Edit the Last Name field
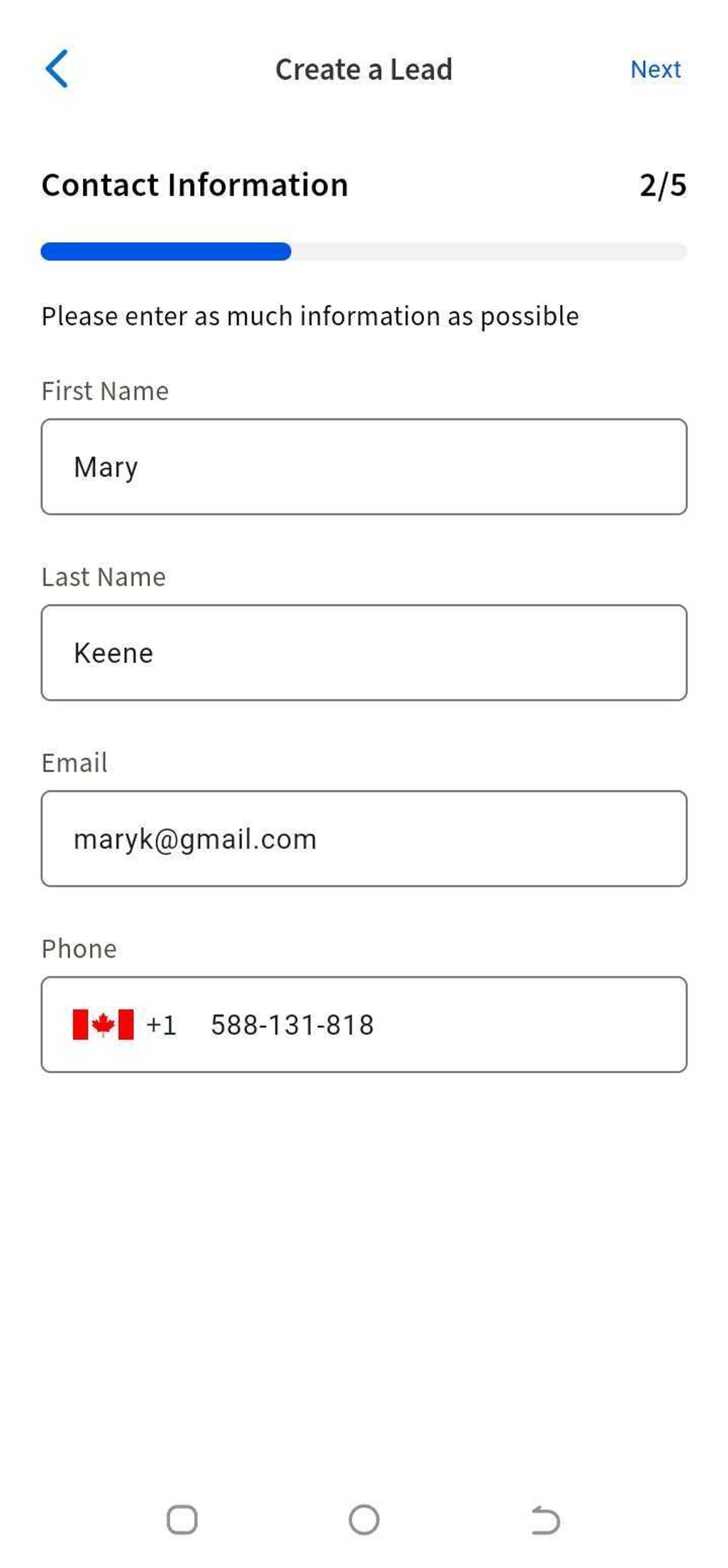 tap(364, 653)
